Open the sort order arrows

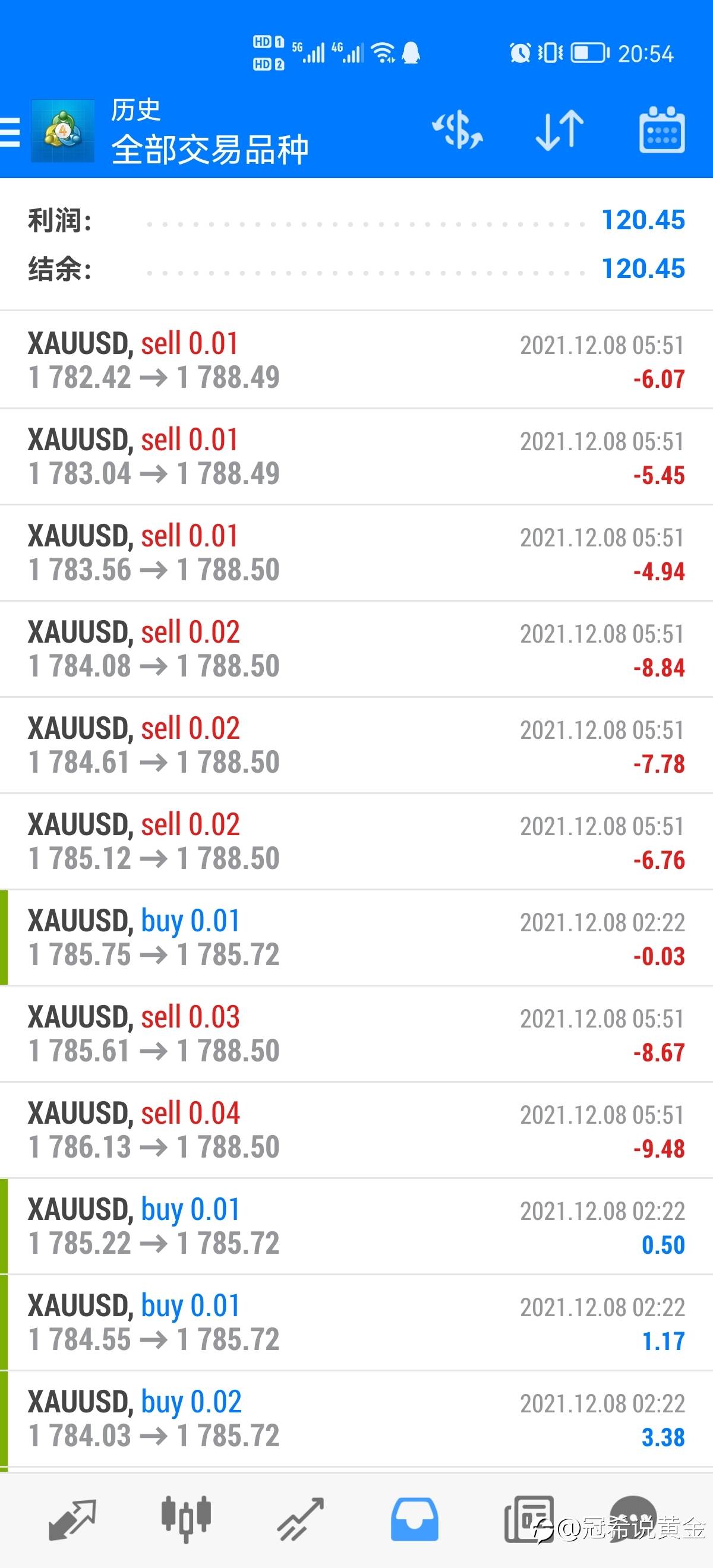click(559, 129)
